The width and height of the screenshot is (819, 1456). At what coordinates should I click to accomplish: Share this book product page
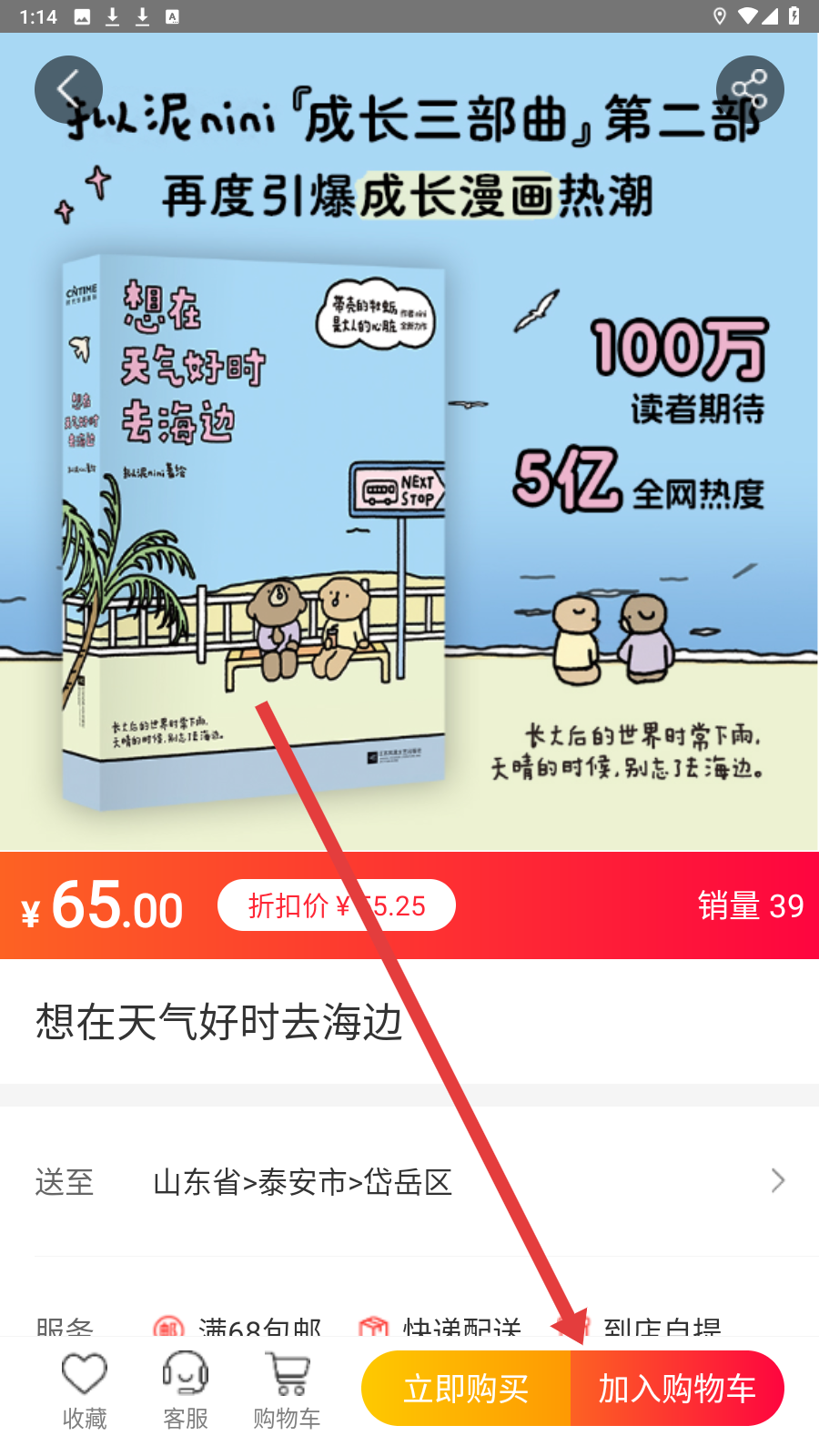(750, 90)
